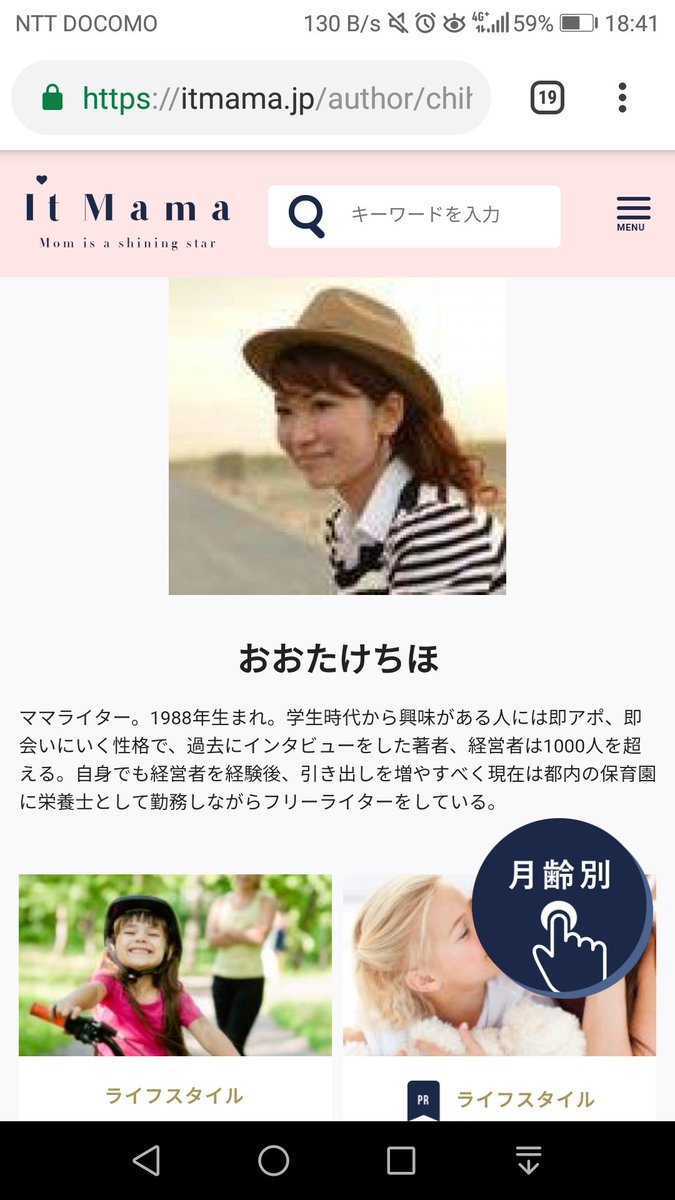Return to the home screen
The height and width of the screenshot is (1200, 675).
click(273, 1160)
